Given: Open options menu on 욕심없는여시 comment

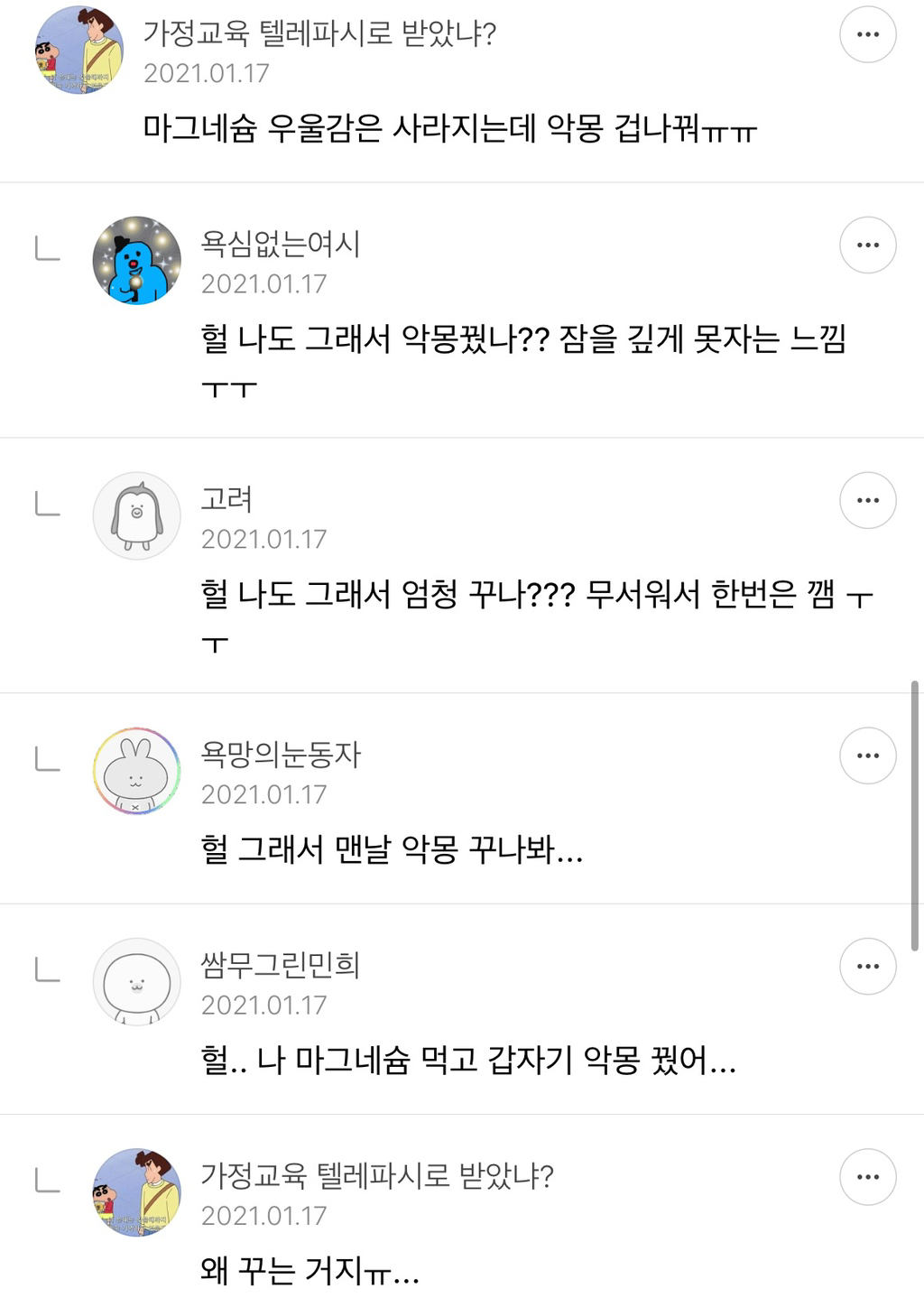Looking at the screenshot, I should click(x=869, y=245).
